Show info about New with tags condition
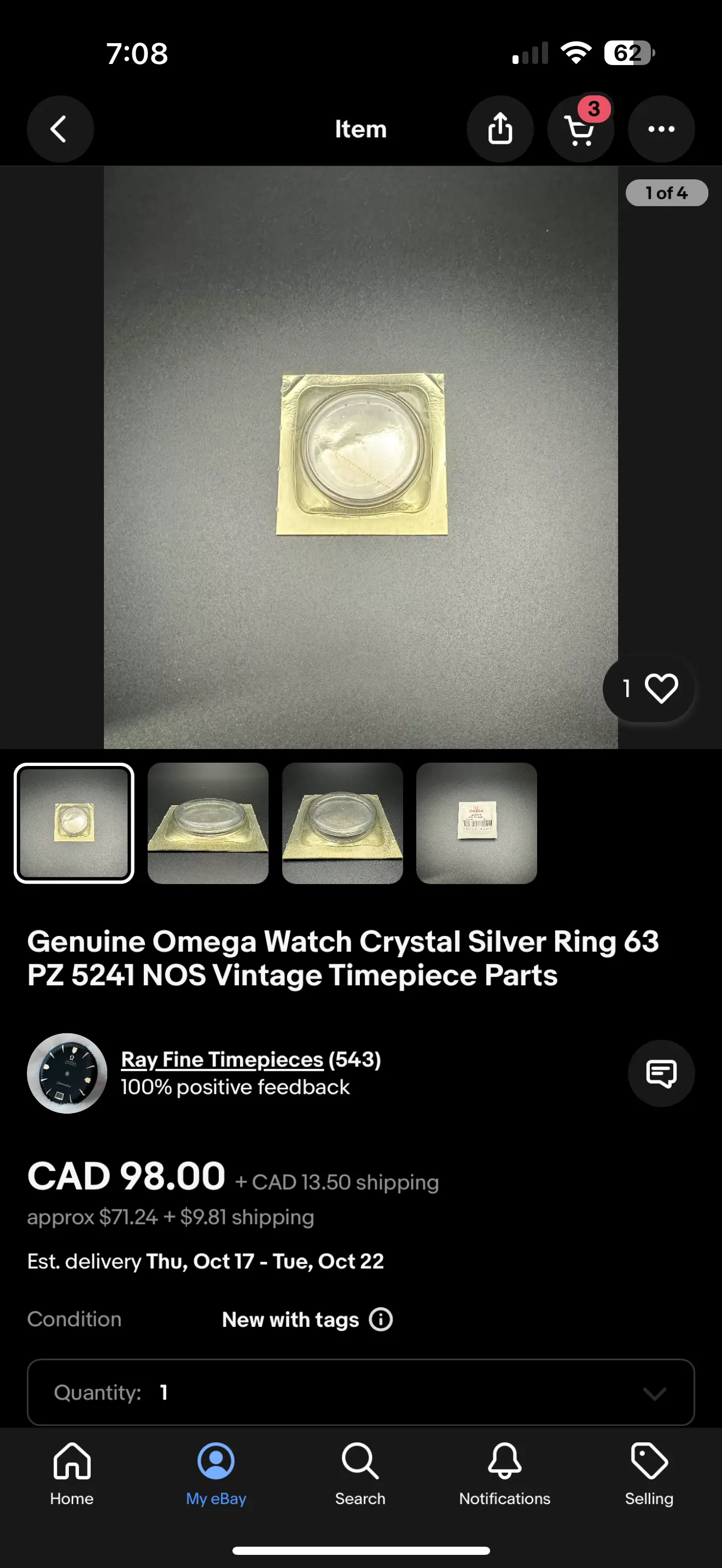This screenshot has width=722, height=1568. click(x=381, y=1320)
